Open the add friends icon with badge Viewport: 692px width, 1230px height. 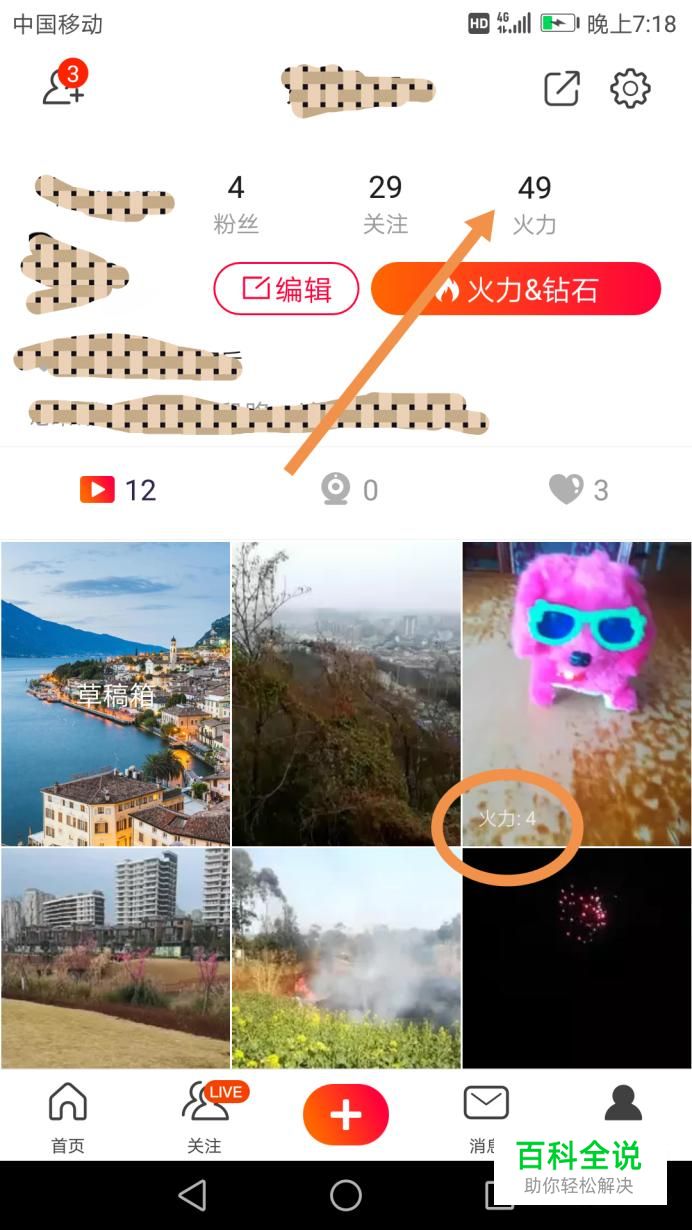[x=63, y=87]
